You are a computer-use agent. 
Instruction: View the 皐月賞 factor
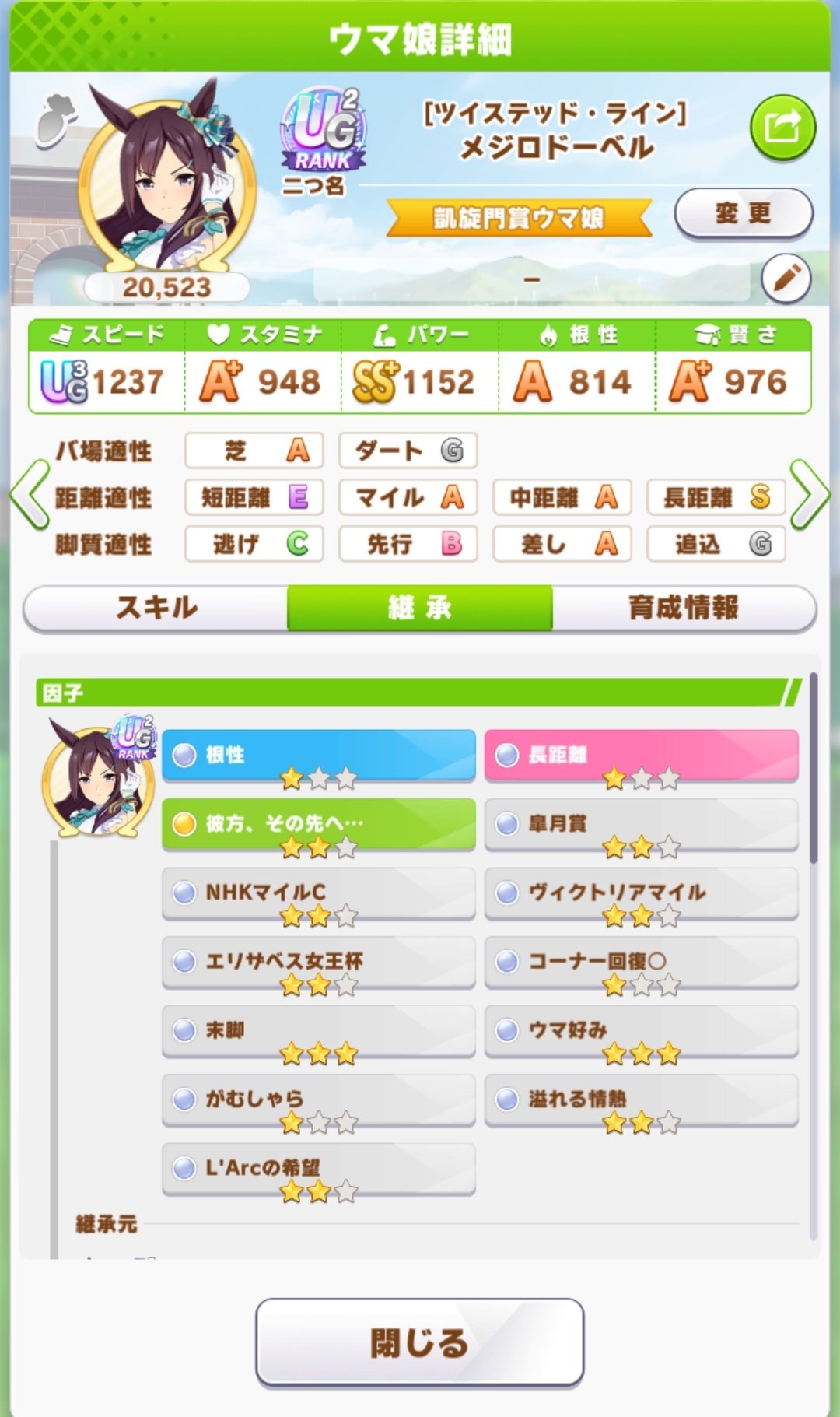641,824
